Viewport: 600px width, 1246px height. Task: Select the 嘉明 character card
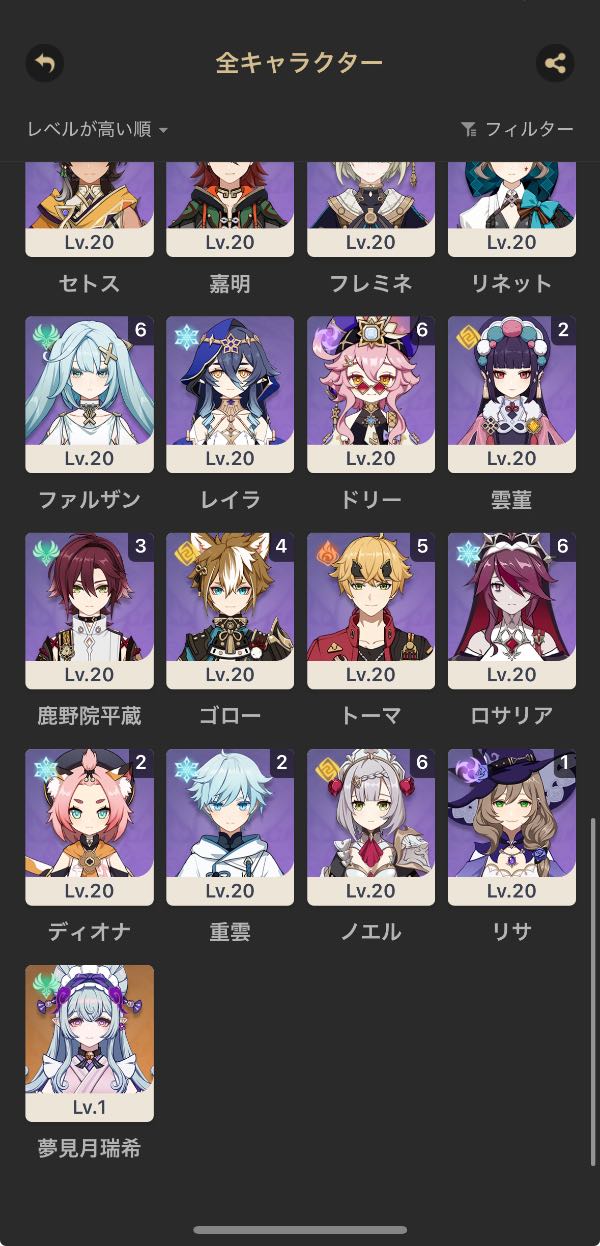point(230,208)
